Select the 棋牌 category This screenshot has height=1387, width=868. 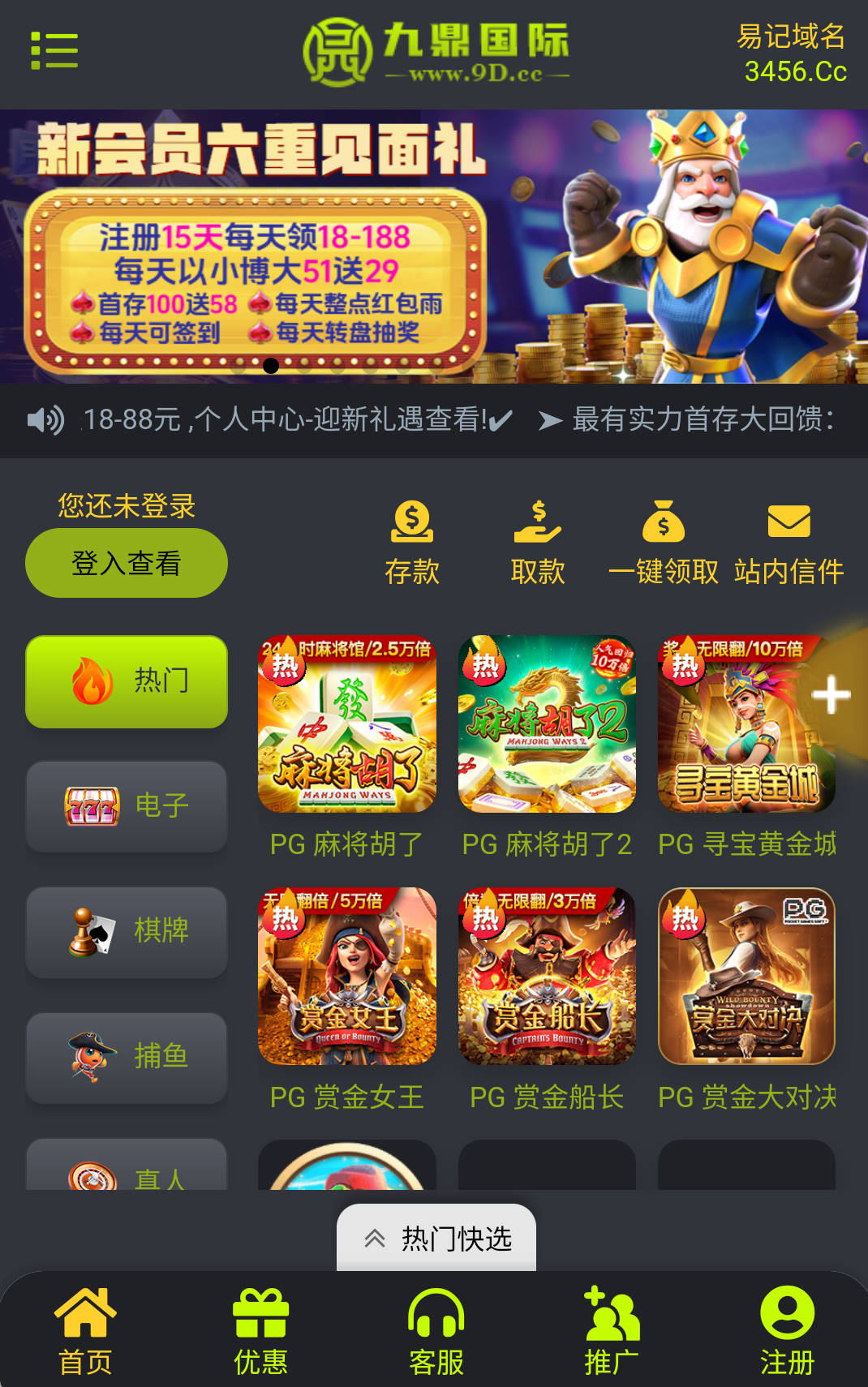tap(127, 931)
